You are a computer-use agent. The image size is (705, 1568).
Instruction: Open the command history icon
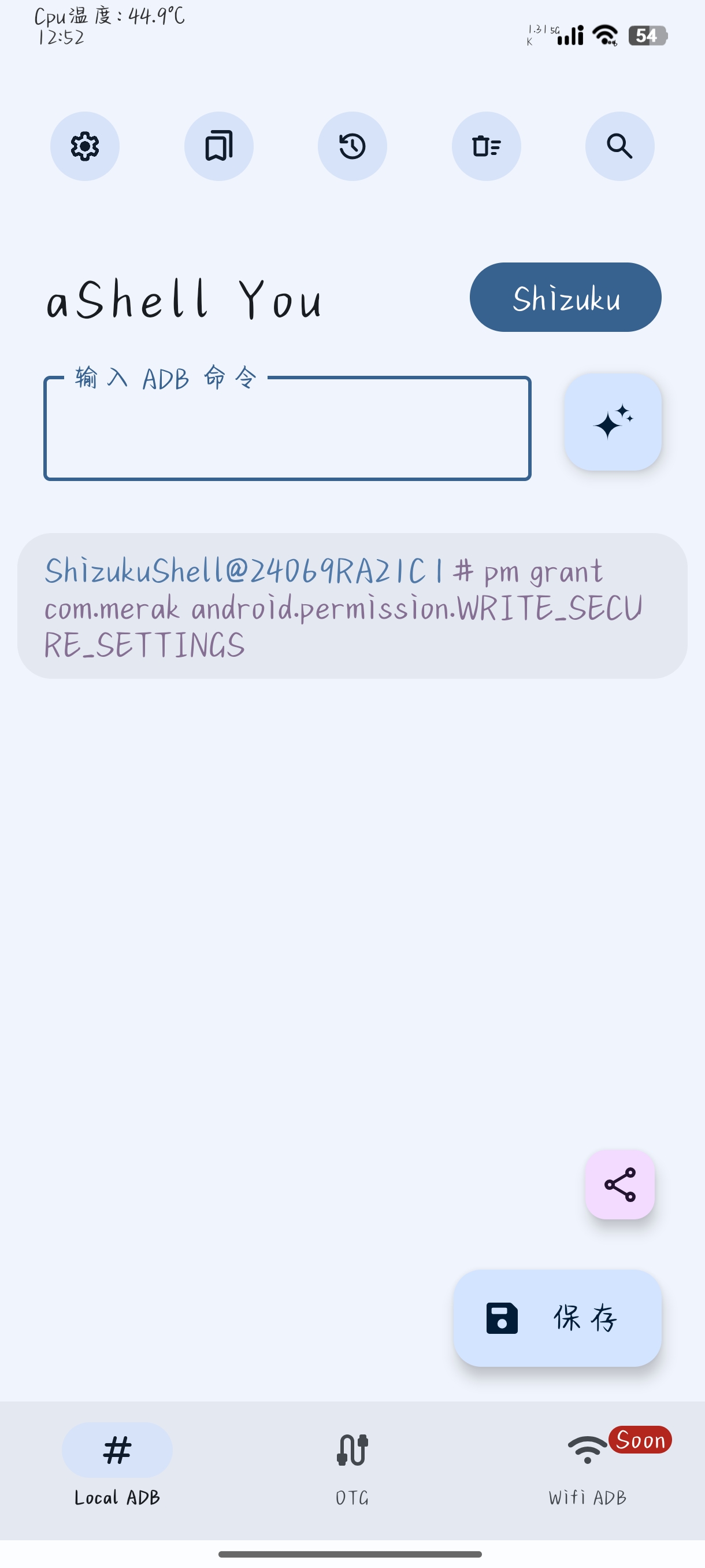point(352,146)
